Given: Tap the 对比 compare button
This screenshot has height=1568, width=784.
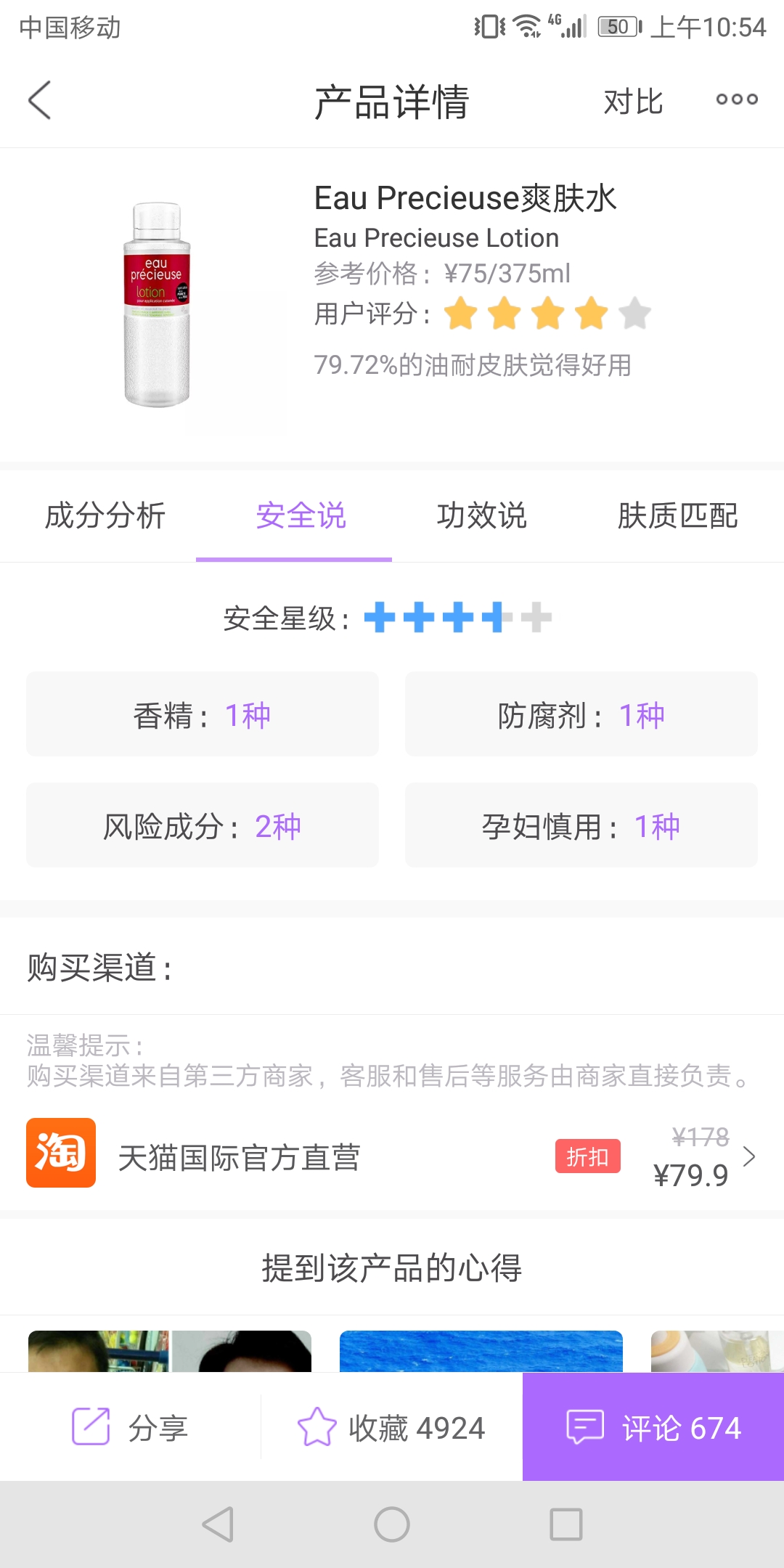Looking at the screenshot, I should (x=633, y=102).
